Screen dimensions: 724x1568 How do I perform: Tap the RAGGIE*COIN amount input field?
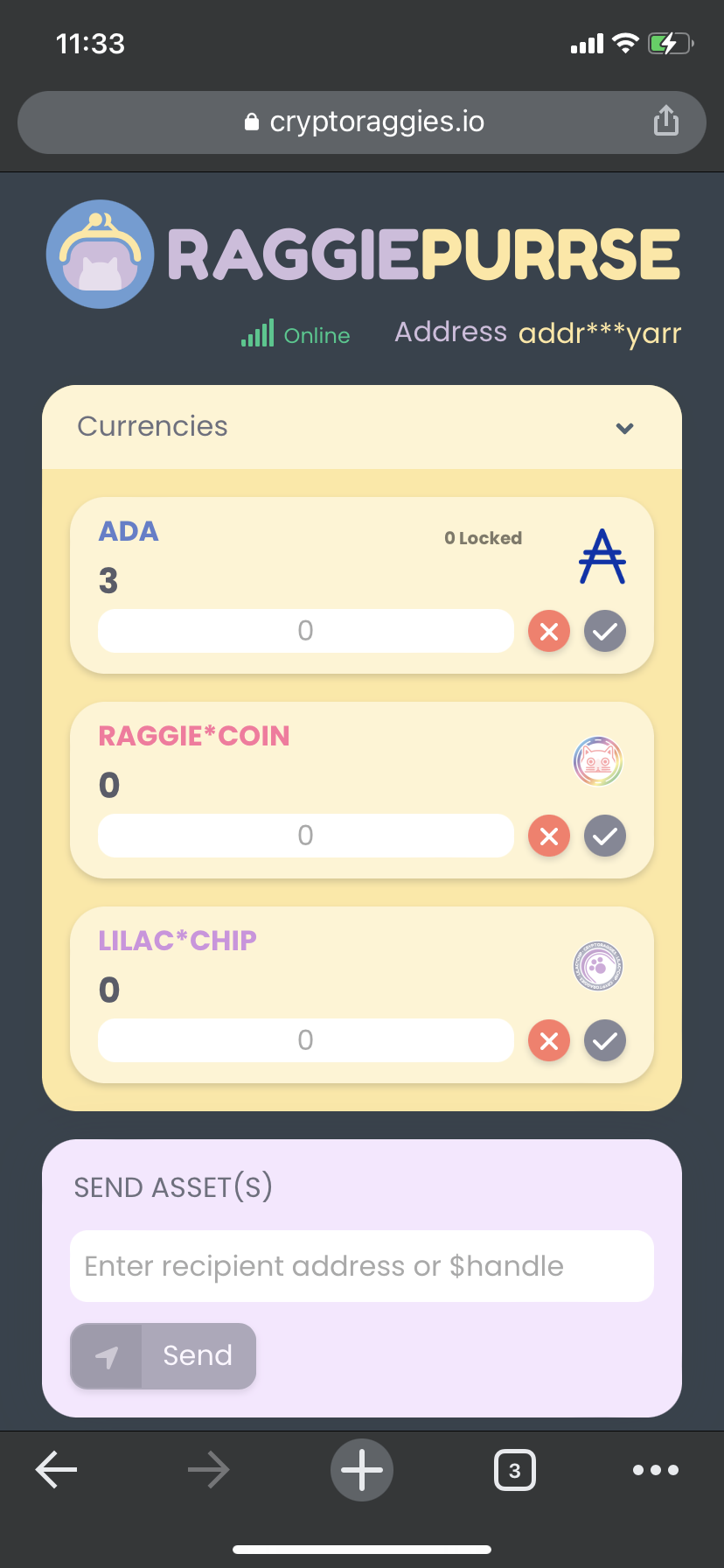click(305, 836)
